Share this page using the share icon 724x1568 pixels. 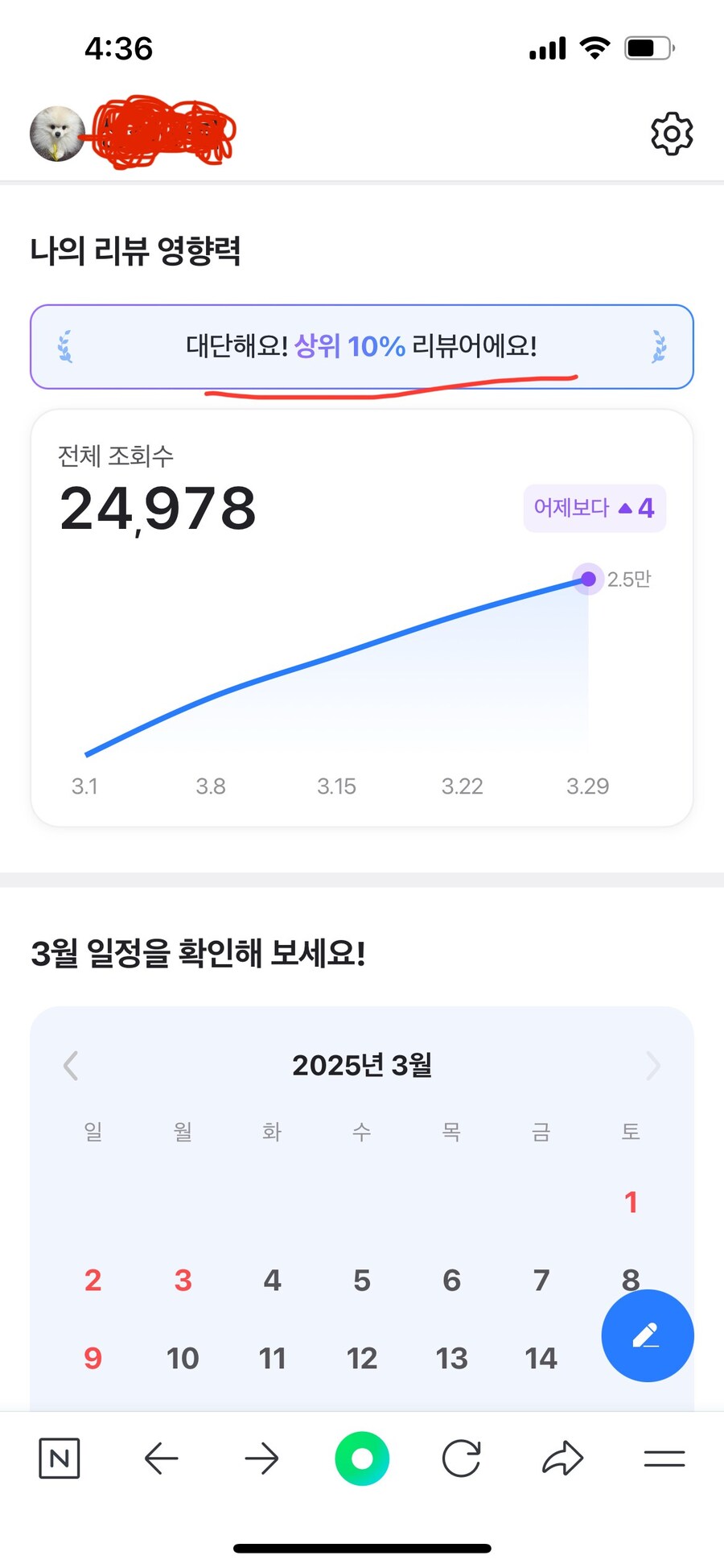tap(562, 1459)
